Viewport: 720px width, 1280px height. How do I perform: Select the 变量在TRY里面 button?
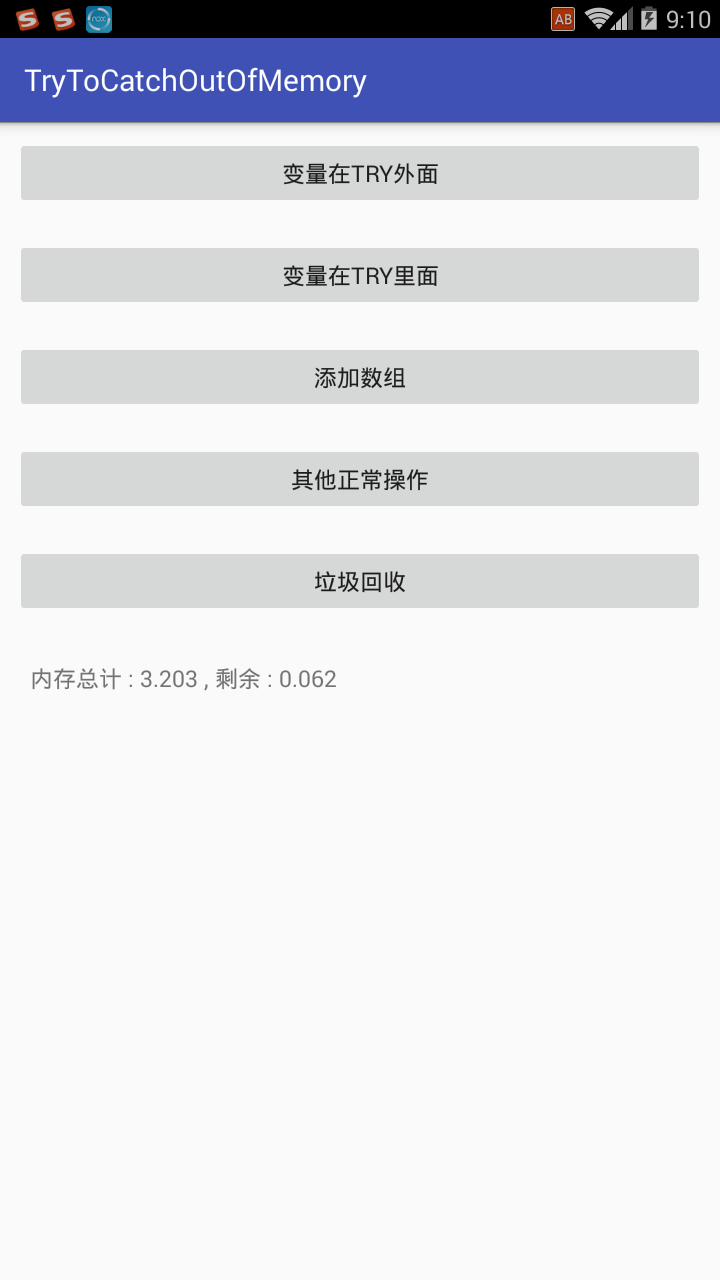[360, 275]
